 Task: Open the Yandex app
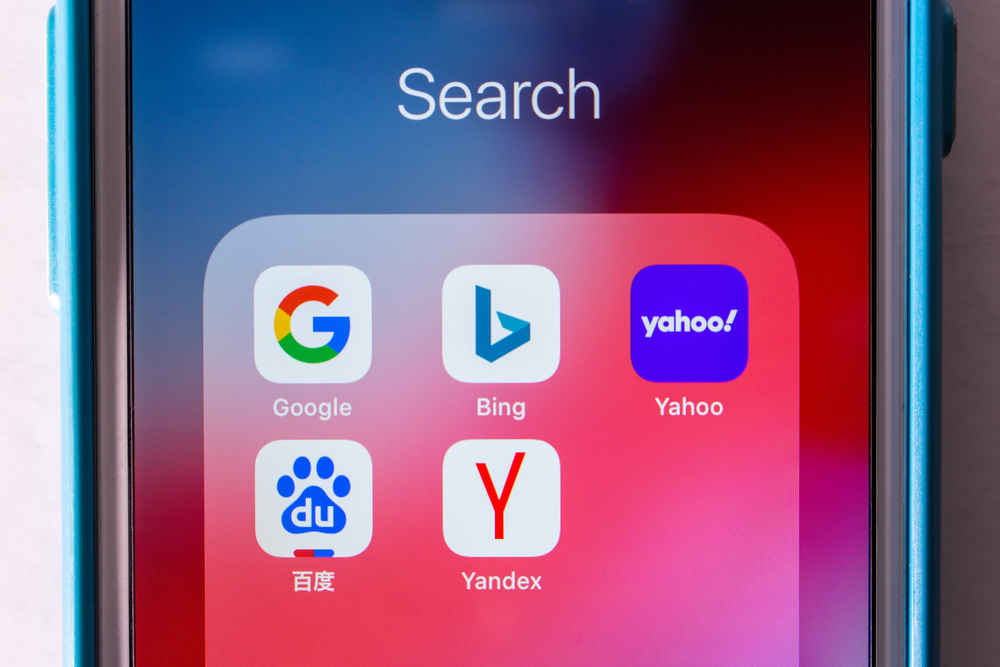coord(501,498)
